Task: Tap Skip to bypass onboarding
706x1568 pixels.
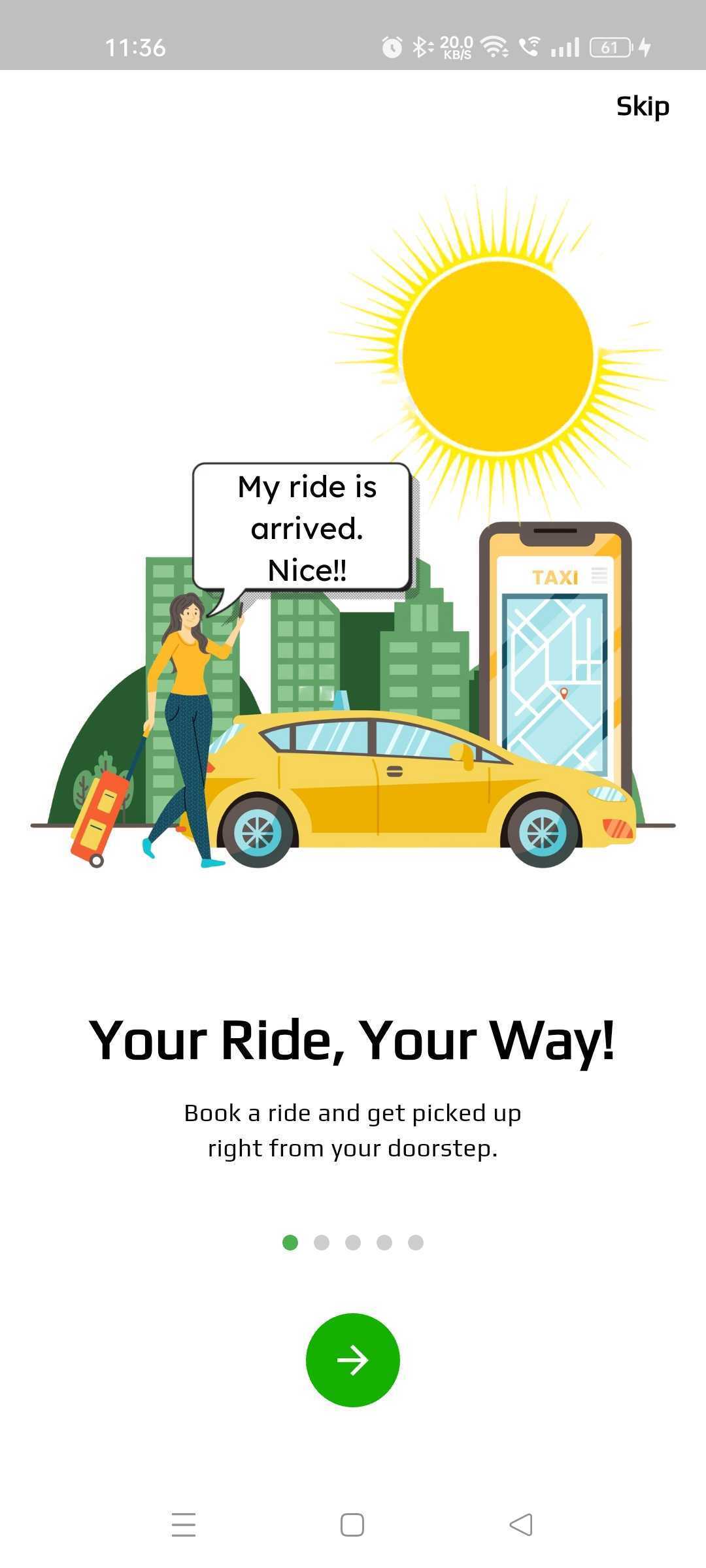Action: [642, 106]
